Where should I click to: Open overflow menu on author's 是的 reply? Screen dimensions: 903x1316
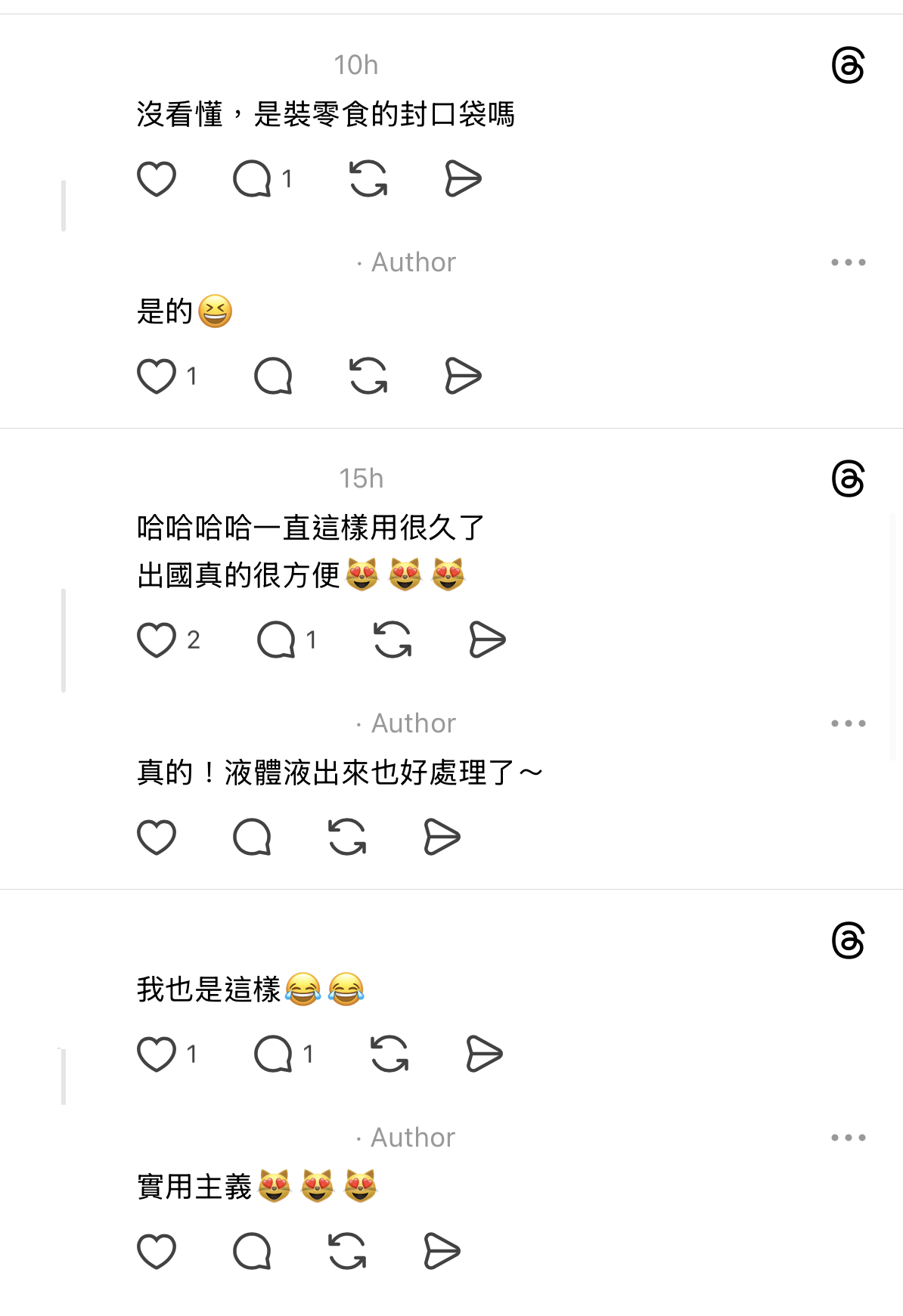tap(848, 262)
